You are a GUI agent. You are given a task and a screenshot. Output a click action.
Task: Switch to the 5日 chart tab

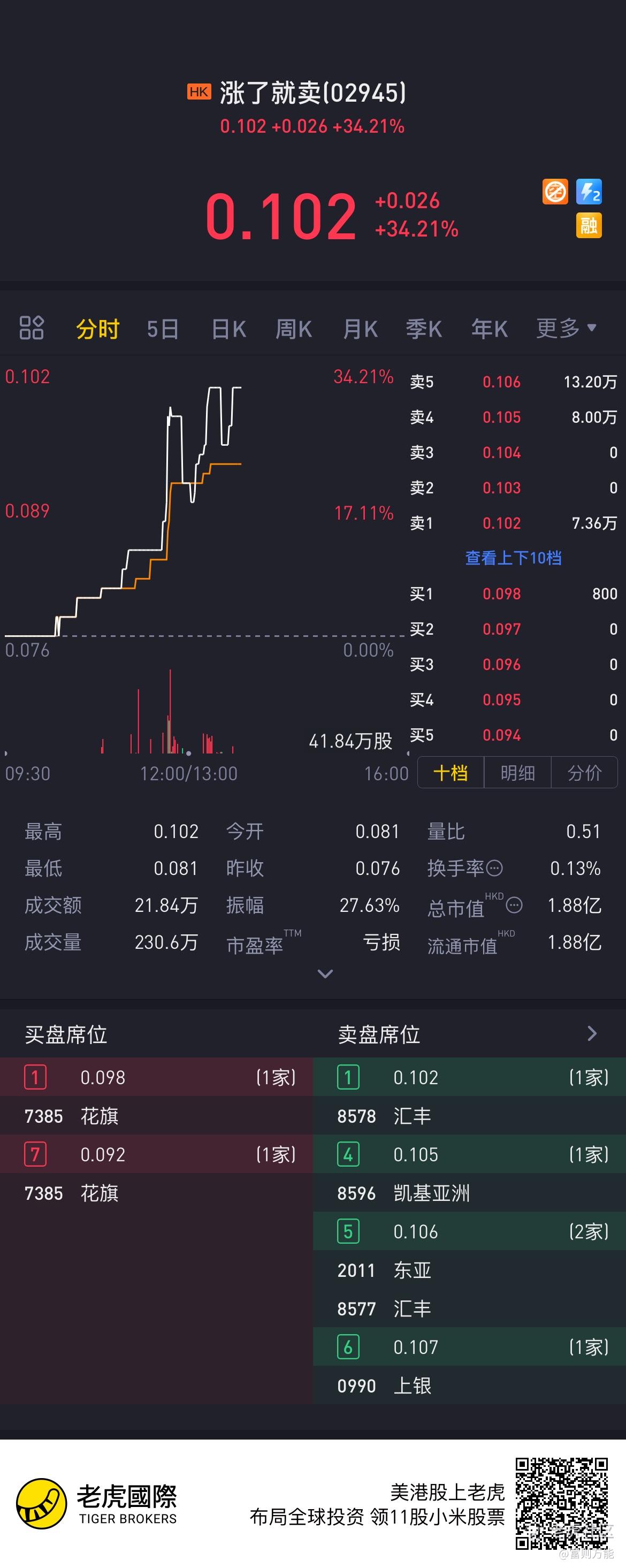[163, 329]
